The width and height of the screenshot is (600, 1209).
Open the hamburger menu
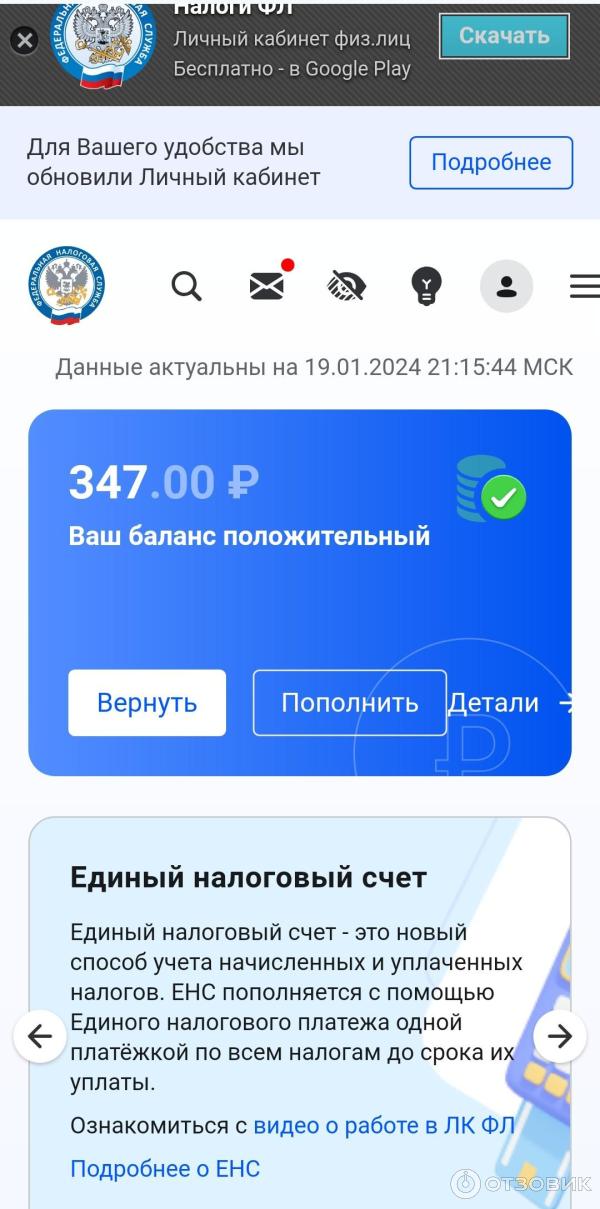pyautogui.click(x=584, y=287)
